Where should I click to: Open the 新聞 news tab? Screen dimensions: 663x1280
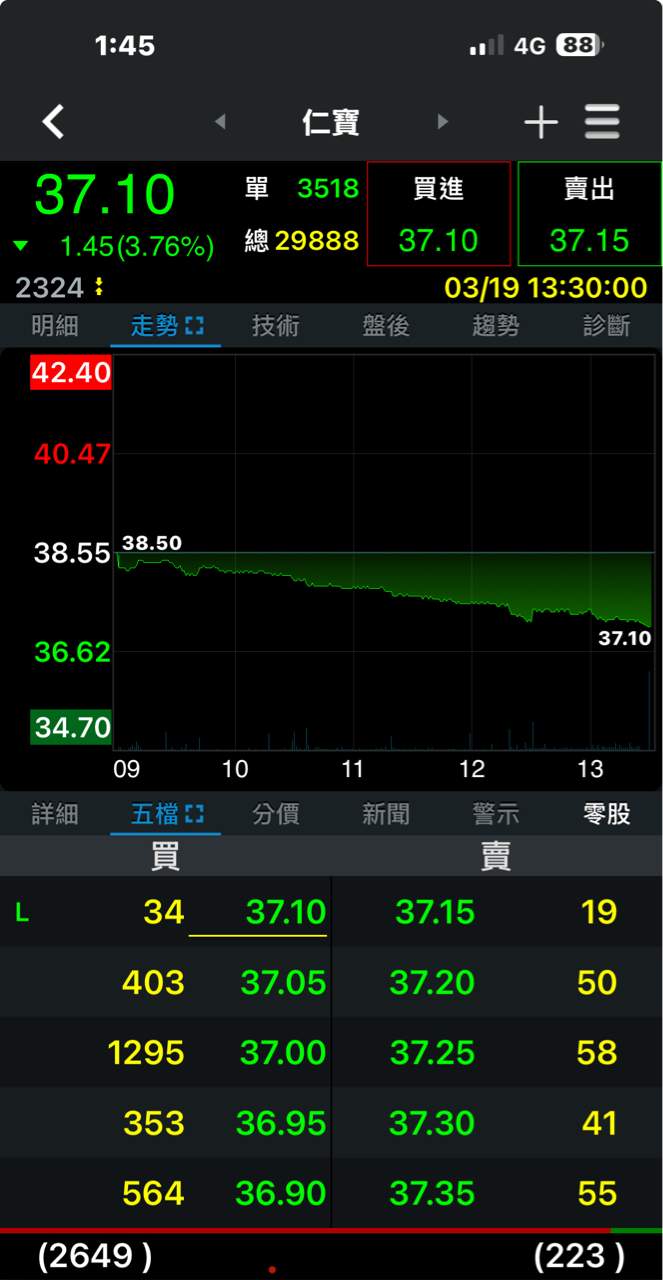[385, 814]
